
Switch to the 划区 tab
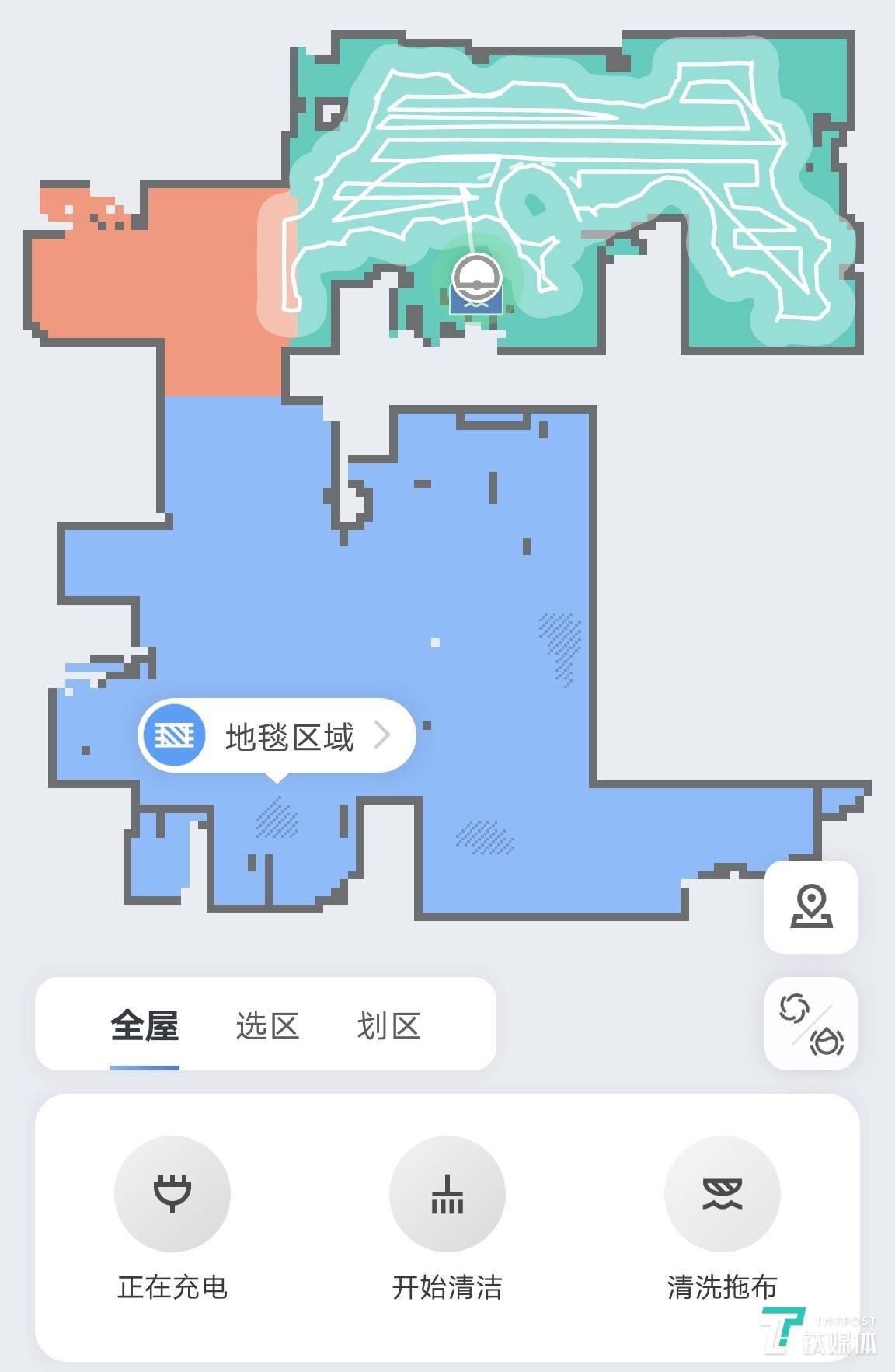[388, 1025]
